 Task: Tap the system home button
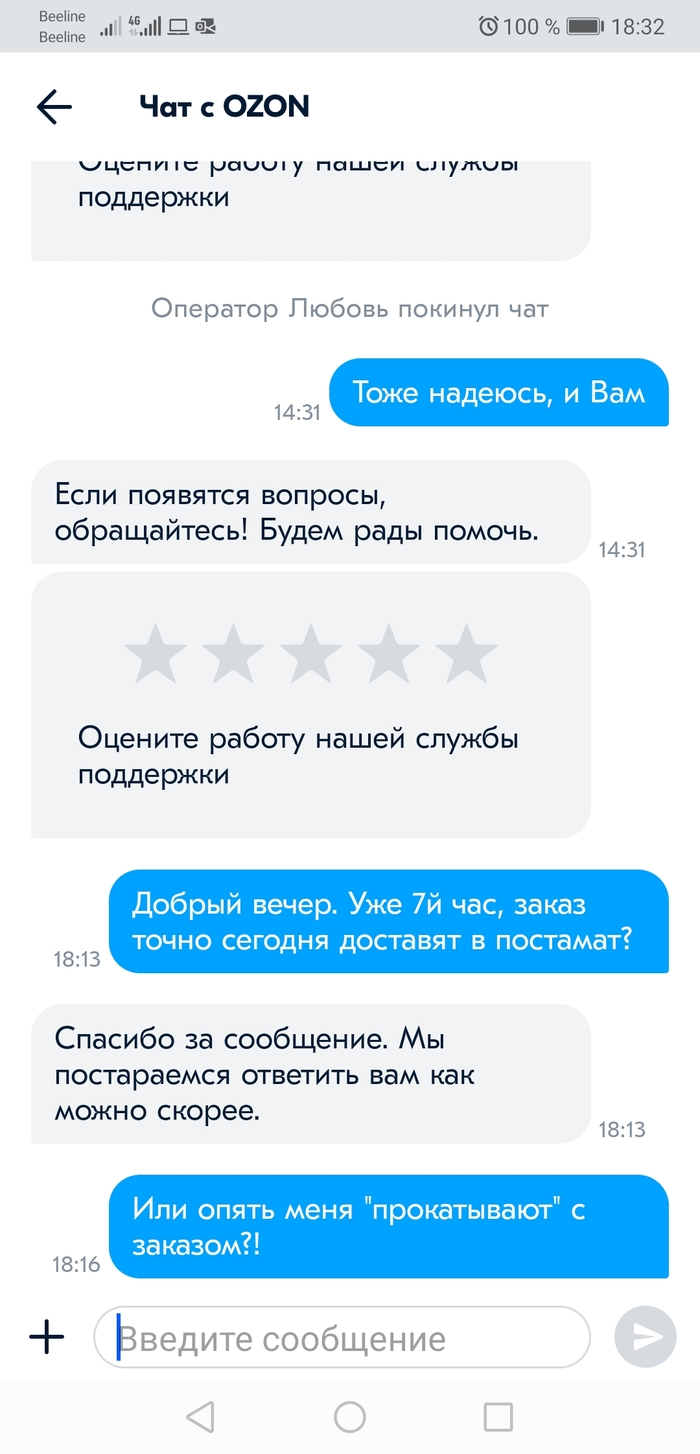350,1416
